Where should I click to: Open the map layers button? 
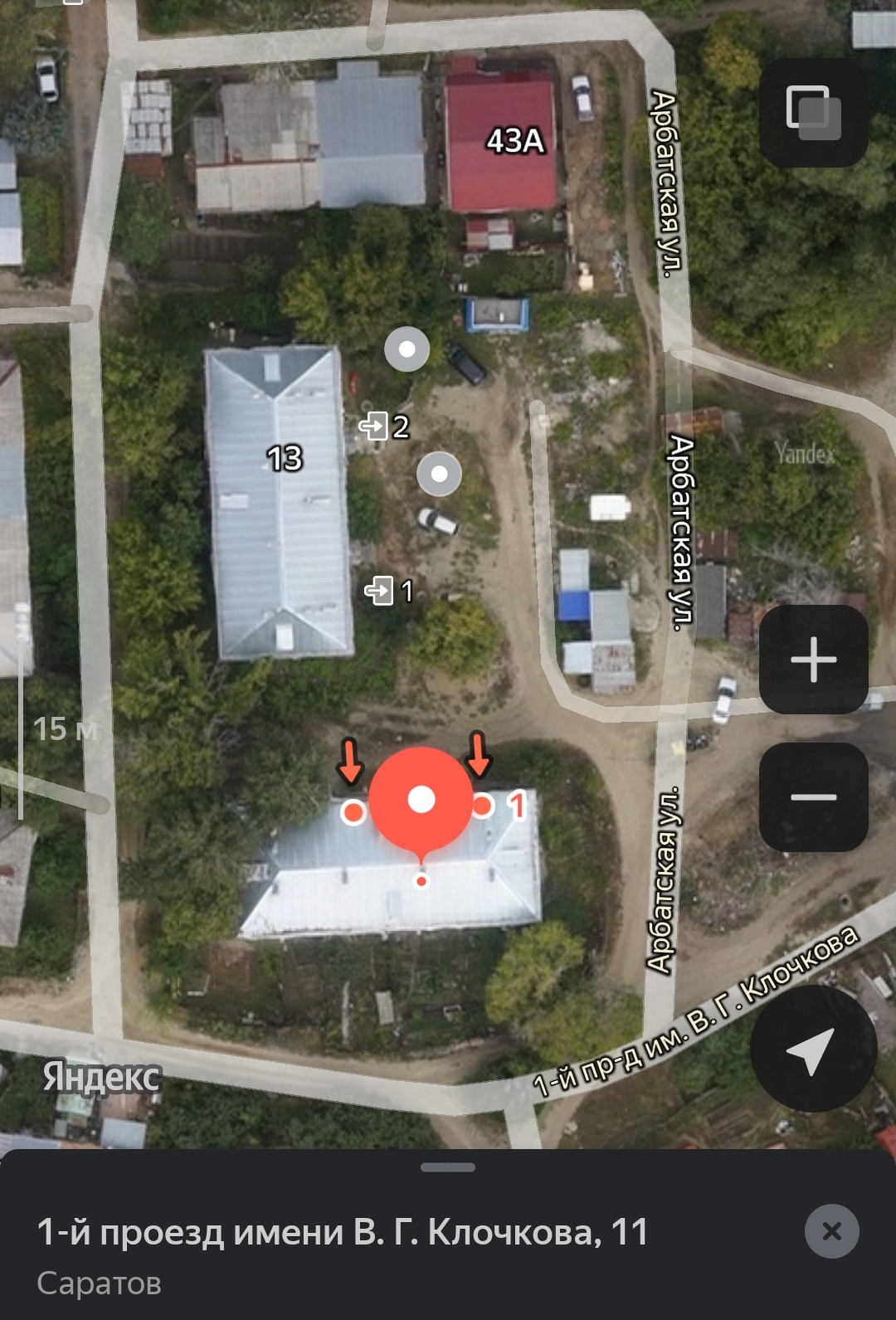(x=813, y=112)
